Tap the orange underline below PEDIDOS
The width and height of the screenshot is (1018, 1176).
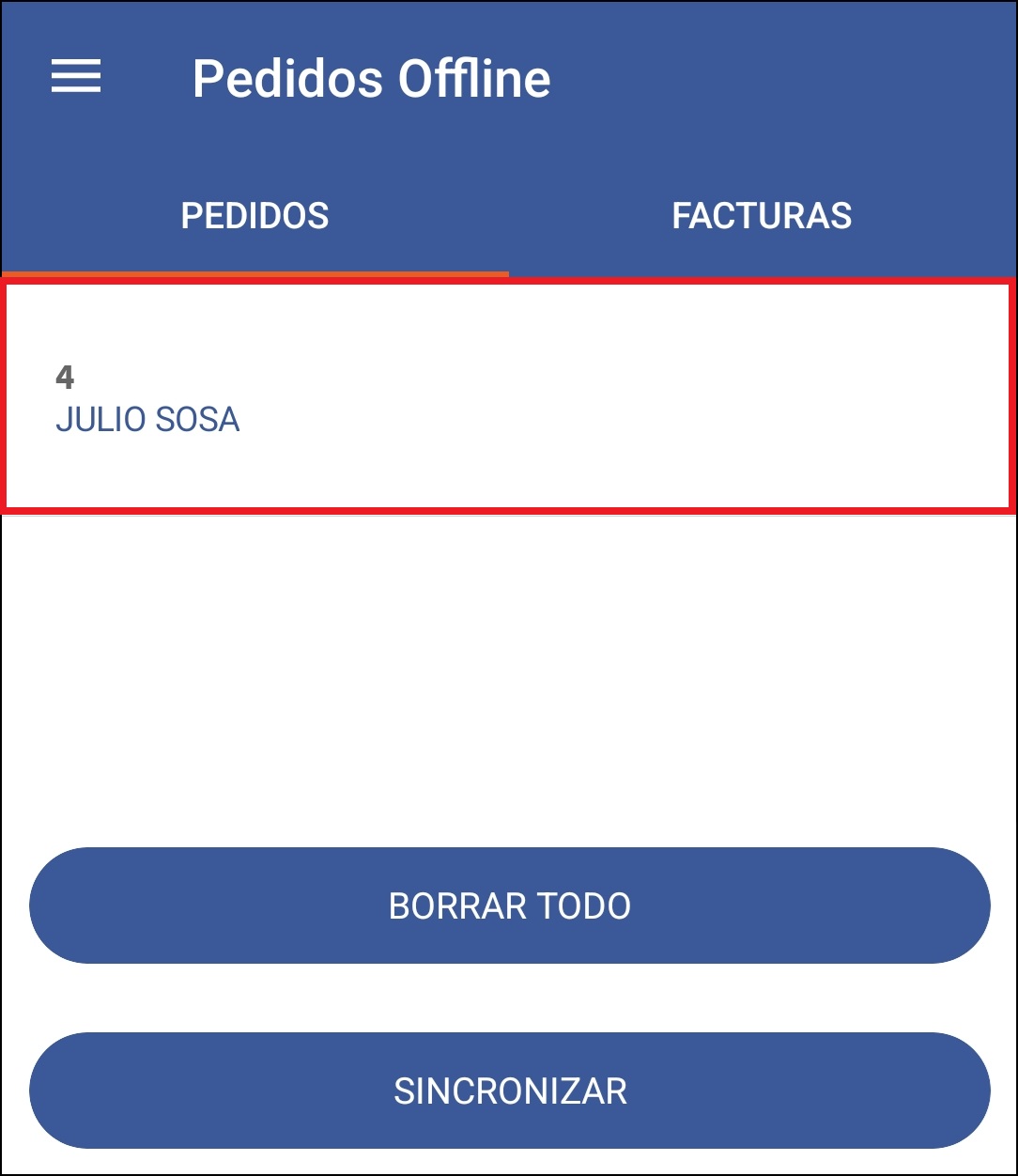point(254,271)
